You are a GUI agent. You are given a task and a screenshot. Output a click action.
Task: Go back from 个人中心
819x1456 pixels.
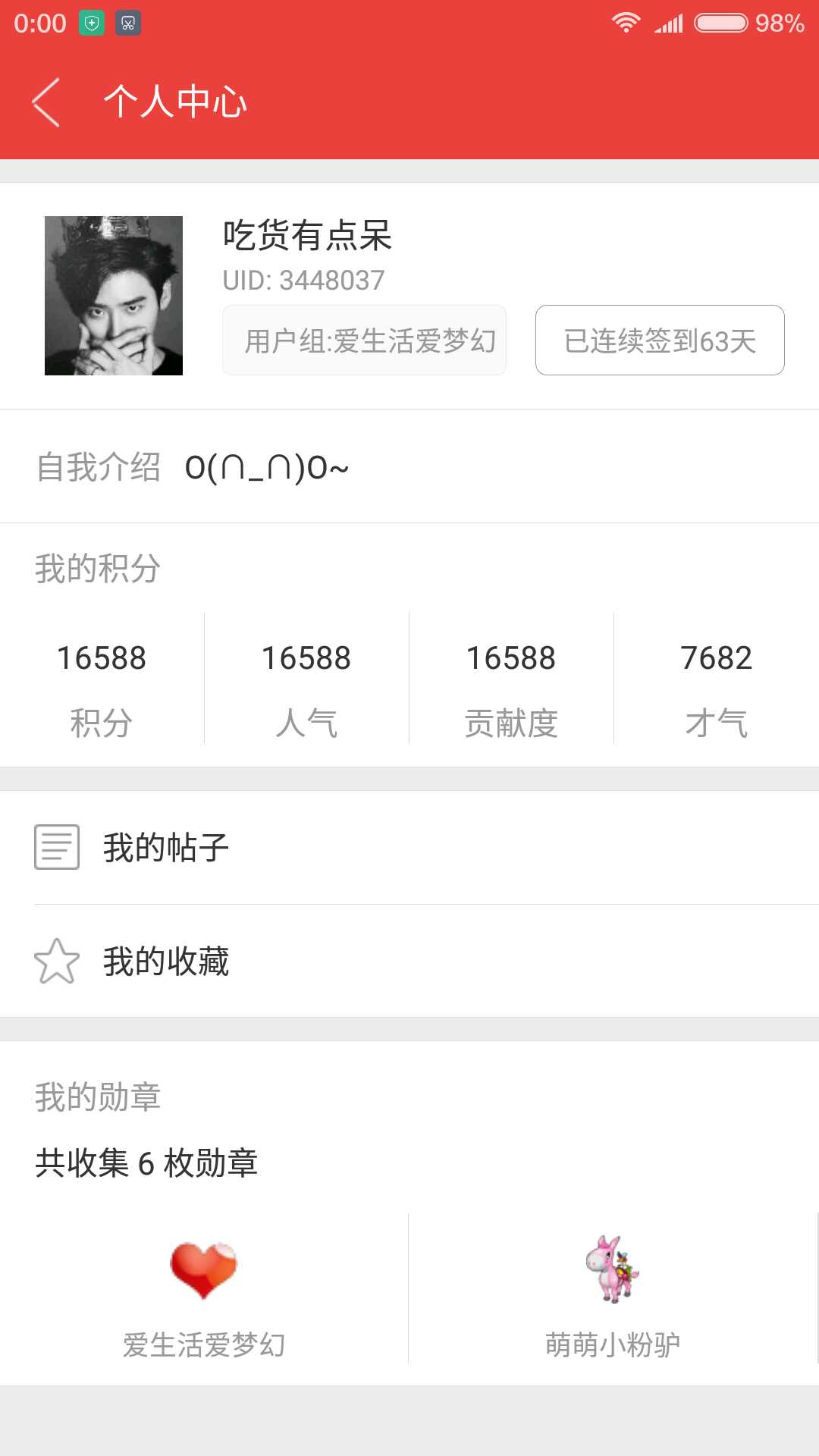(45, 102)
